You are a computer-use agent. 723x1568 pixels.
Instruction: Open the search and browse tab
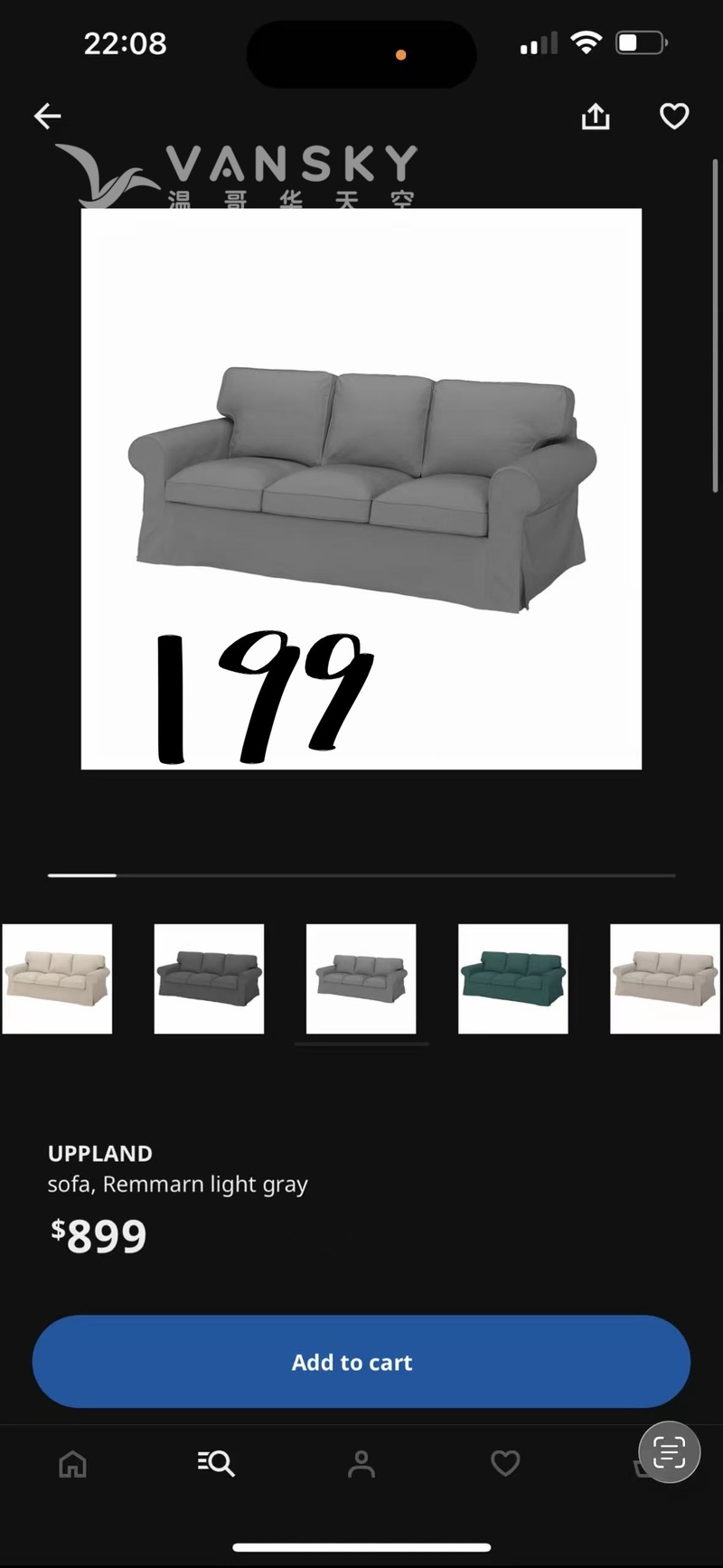pyautogui.click(x=216, y=1463)
